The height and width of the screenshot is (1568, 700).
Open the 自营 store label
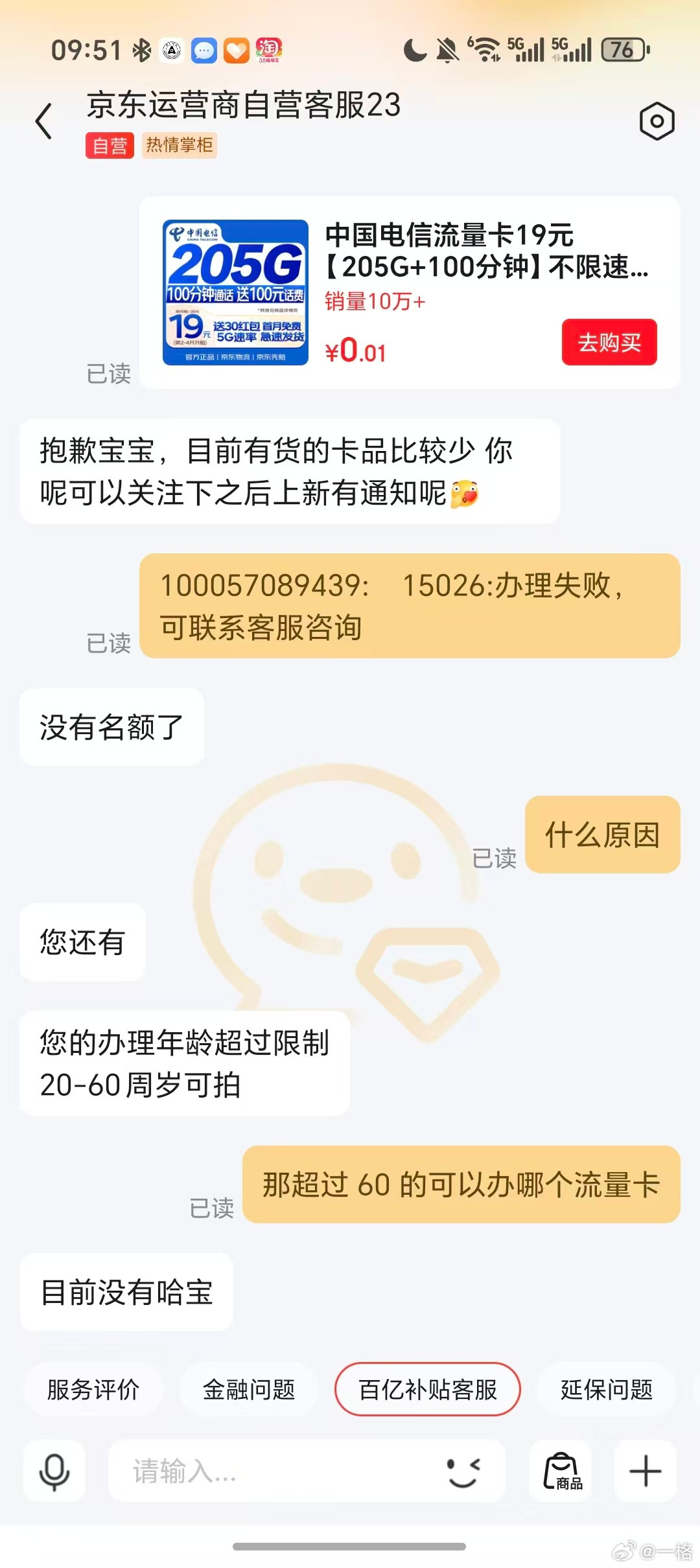click(x=109, y=146)
